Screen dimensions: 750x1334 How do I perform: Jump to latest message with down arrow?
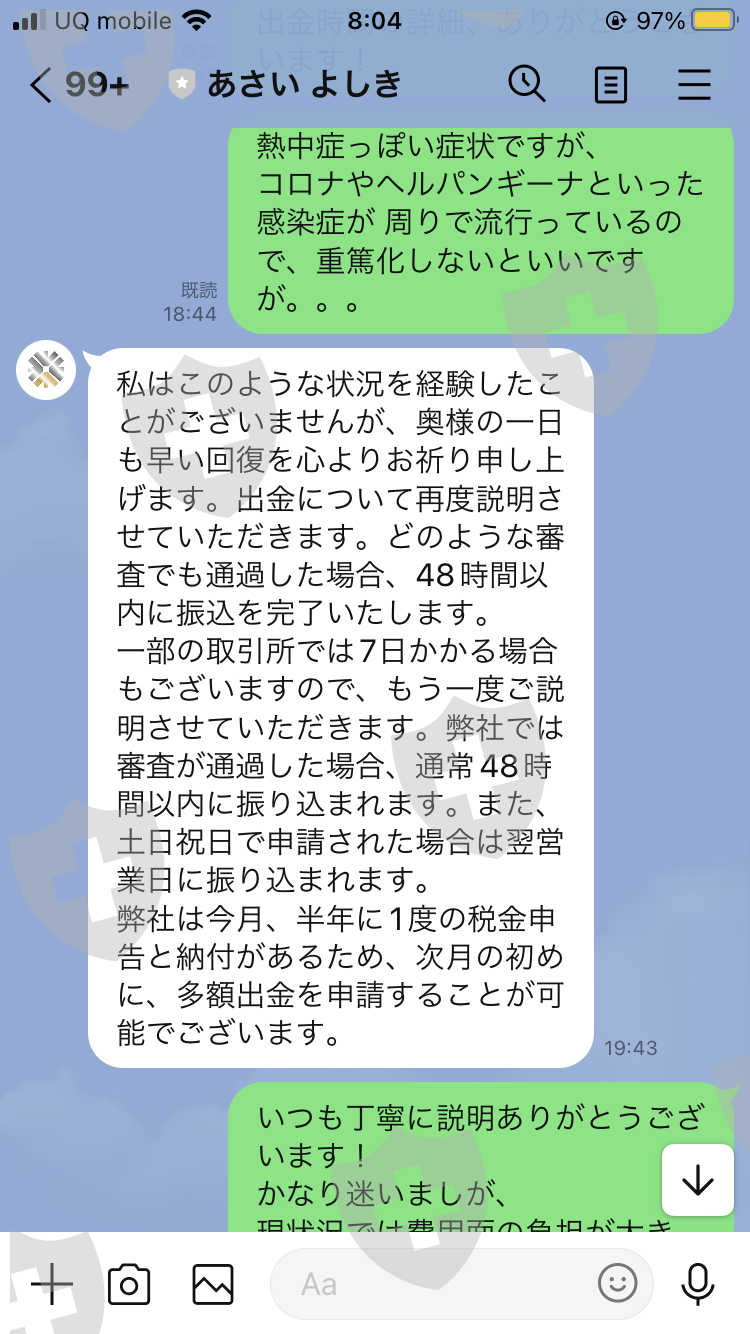coord(697,1180)
